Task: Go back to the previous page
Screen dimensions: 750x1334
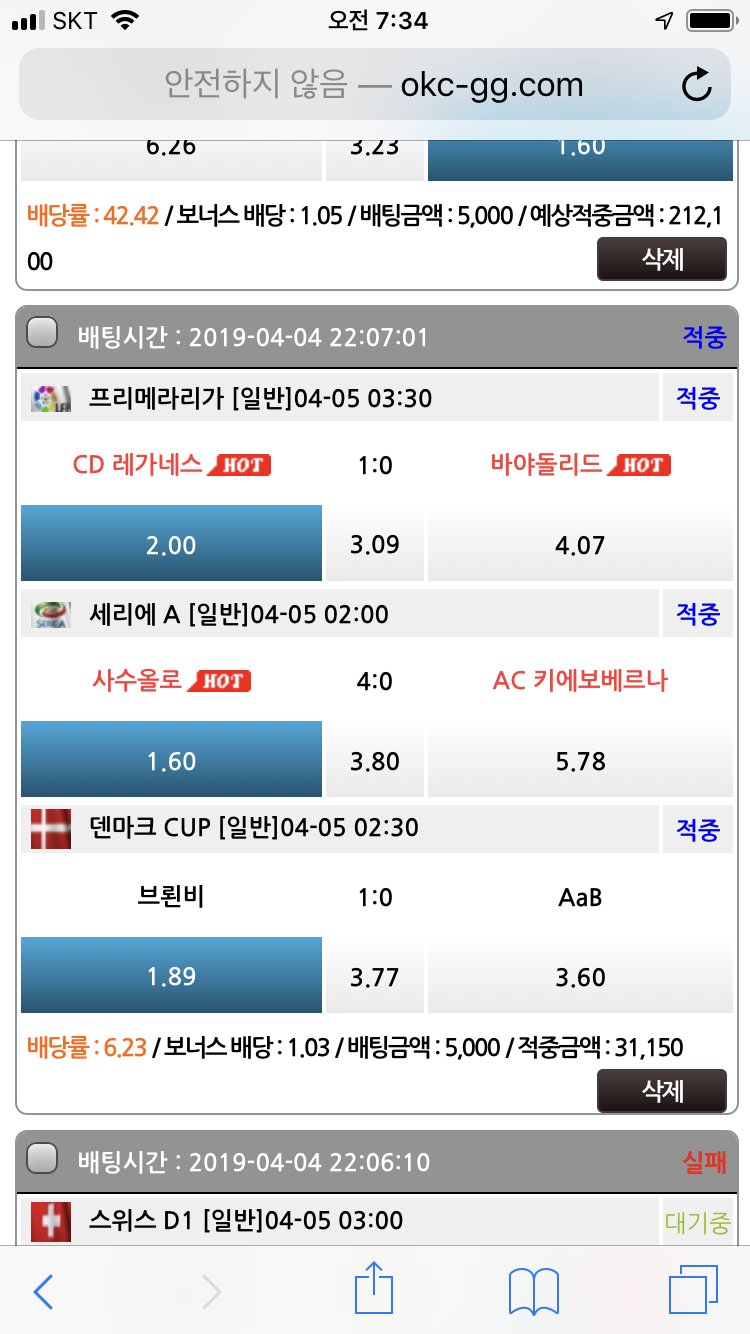Action: tap(43, 1292)
